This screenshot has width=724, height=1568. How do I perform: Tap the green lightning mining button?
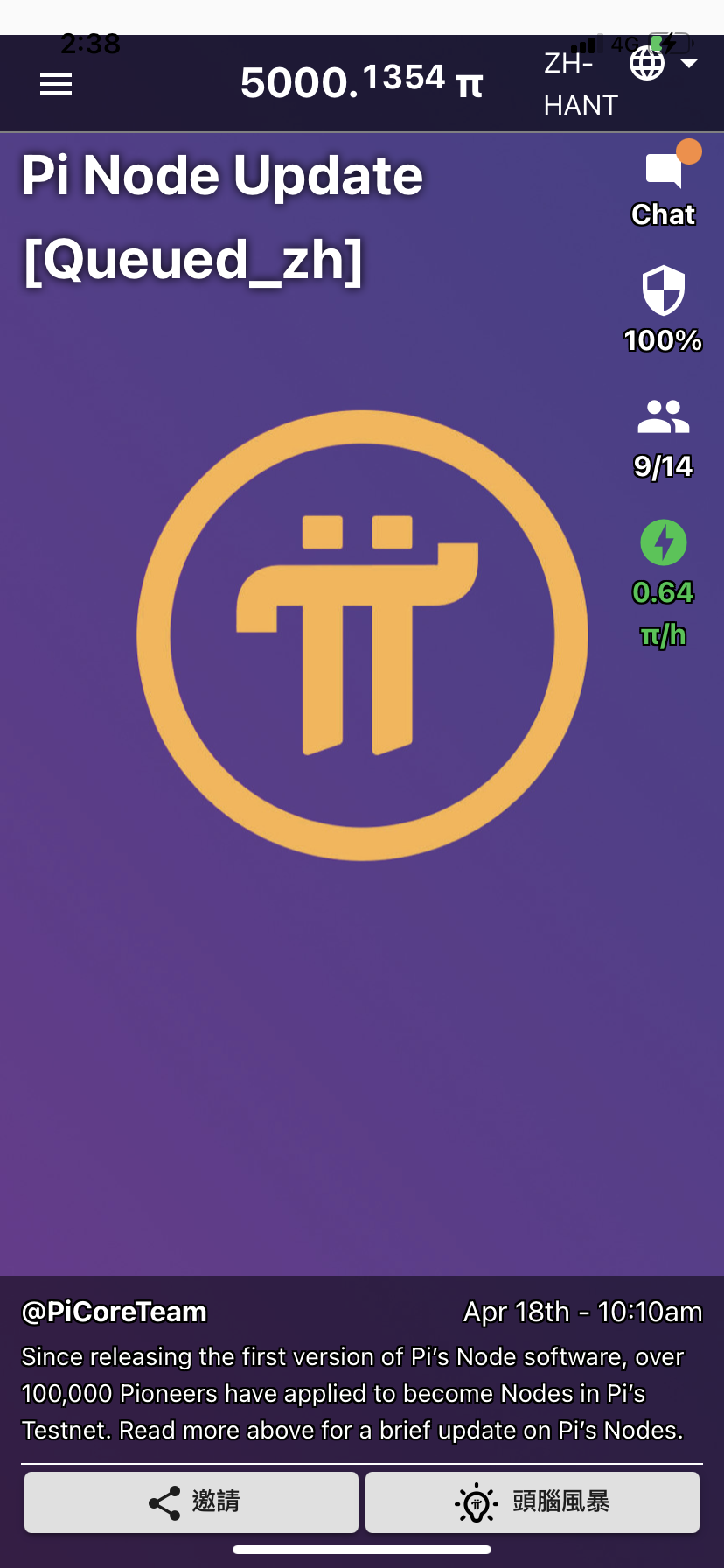click(x=663, y=542)
